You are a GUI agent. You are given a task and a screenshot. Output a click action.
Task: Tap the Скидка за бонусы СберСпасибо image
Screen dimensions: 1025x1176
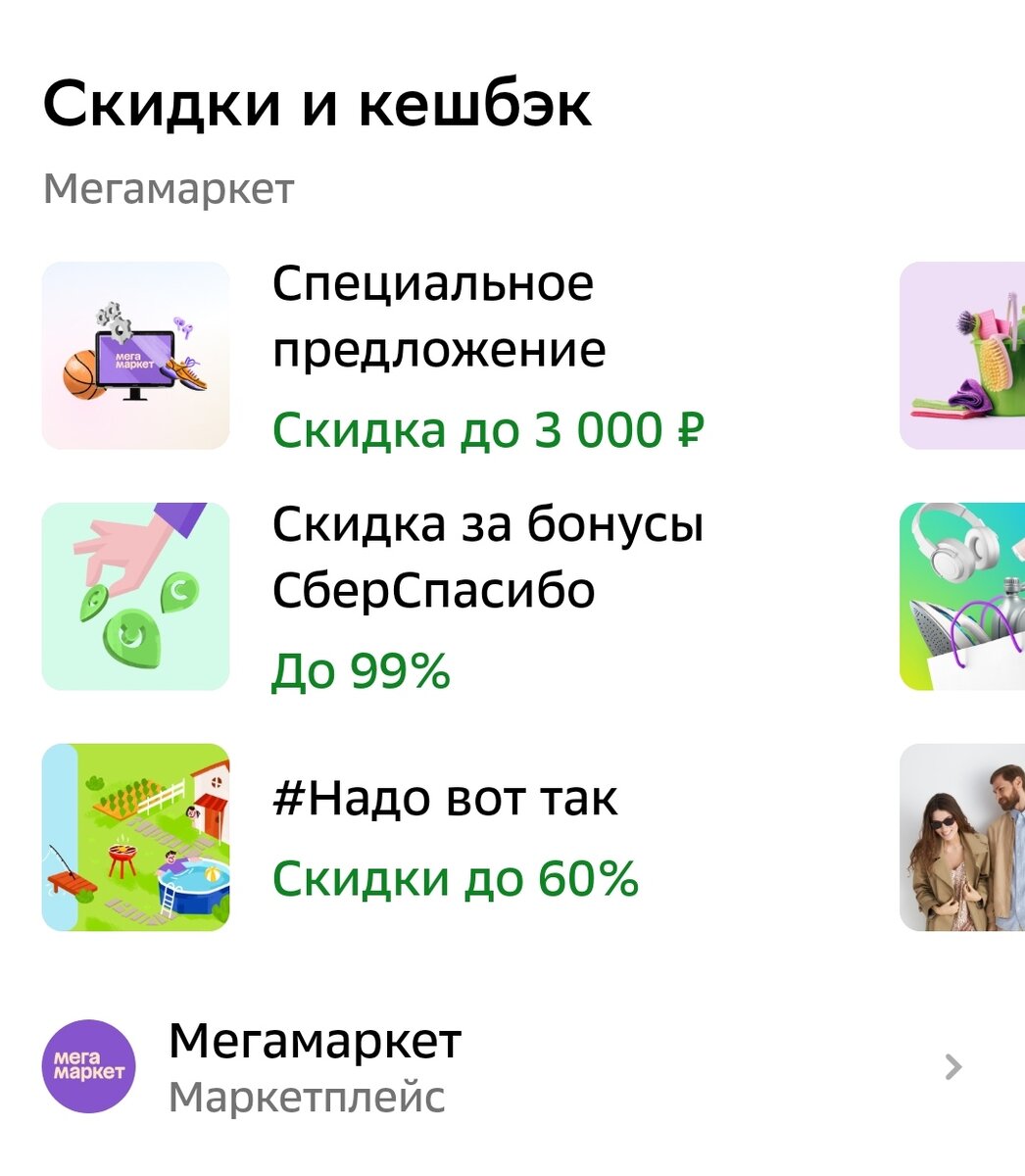136,593
